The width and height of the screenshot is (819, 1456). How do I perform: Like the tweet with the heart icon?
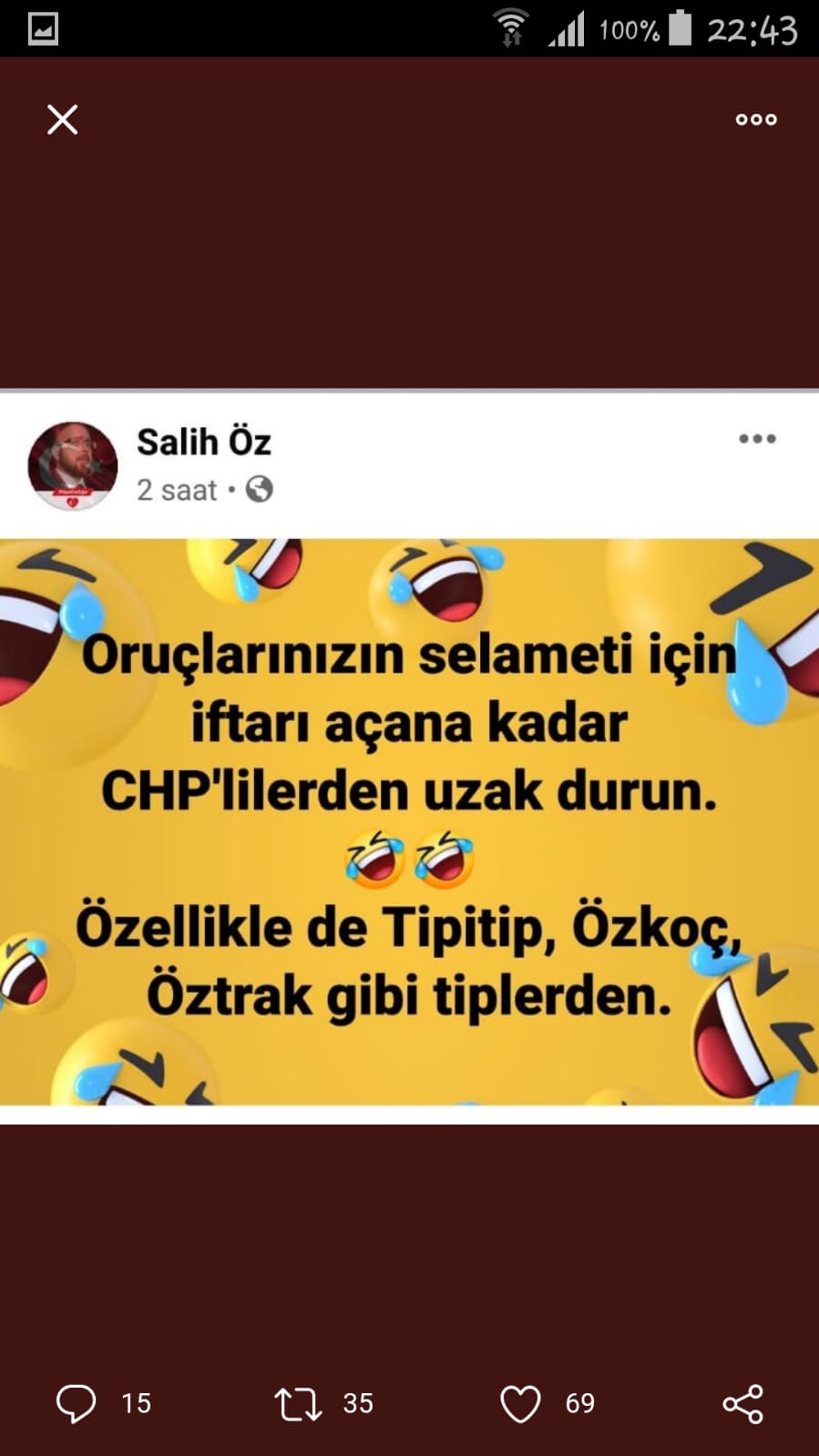[x=521, y=1403]
